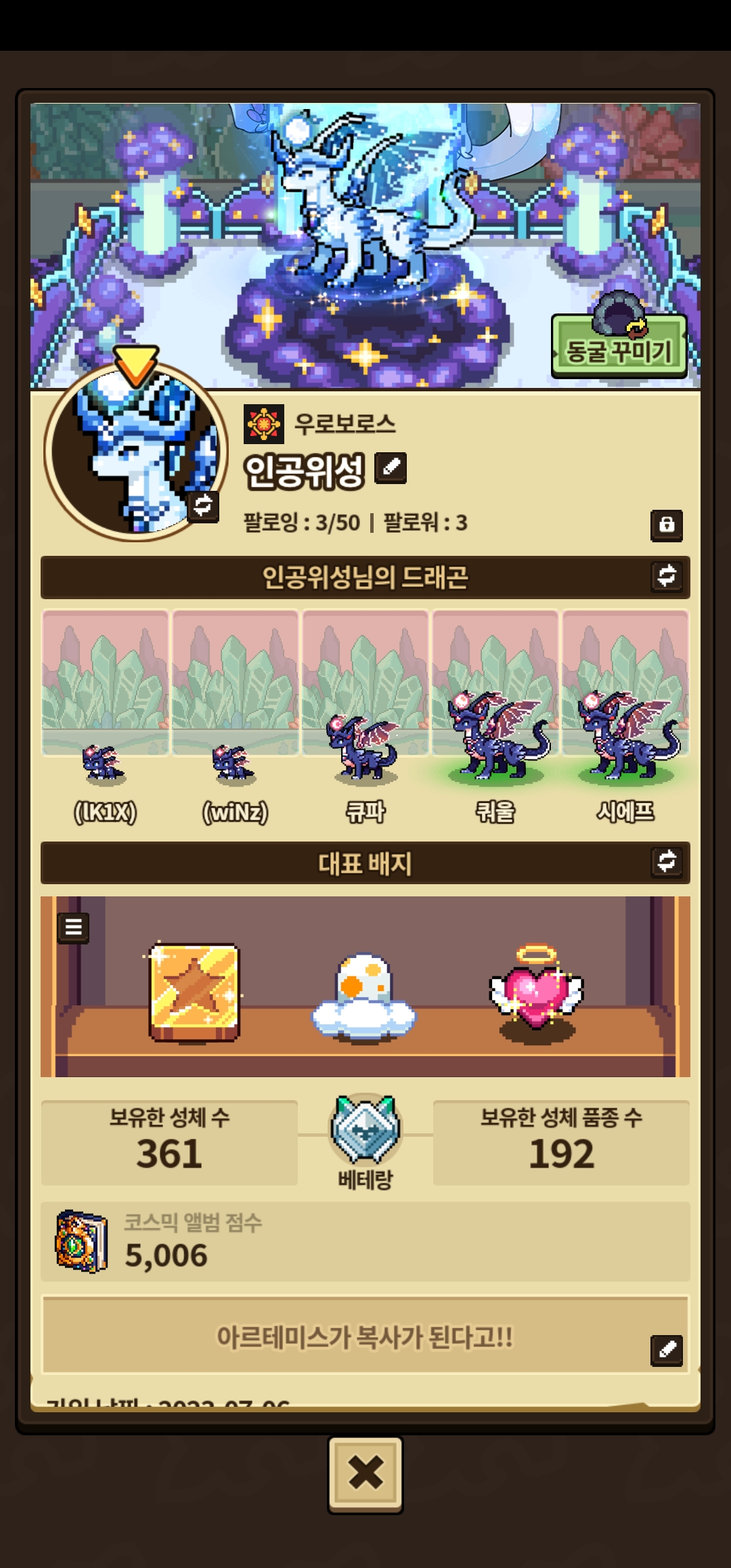The image size is (731, 1568).
Task: Tap the 동굴 꾸미기 button
Action: click(619, 344)
